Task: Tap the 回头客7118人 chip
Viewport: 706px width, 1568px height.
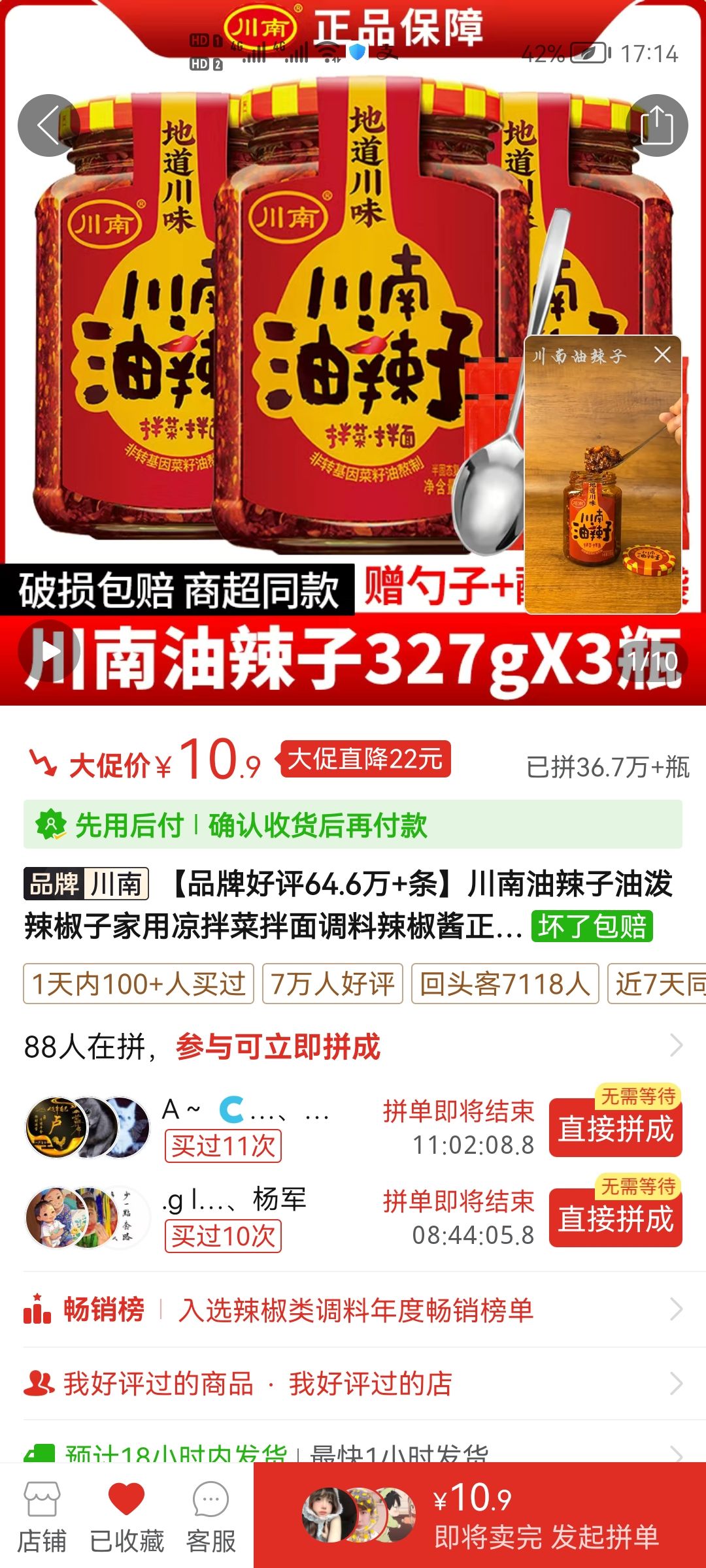Action: (x=505, y=983)
